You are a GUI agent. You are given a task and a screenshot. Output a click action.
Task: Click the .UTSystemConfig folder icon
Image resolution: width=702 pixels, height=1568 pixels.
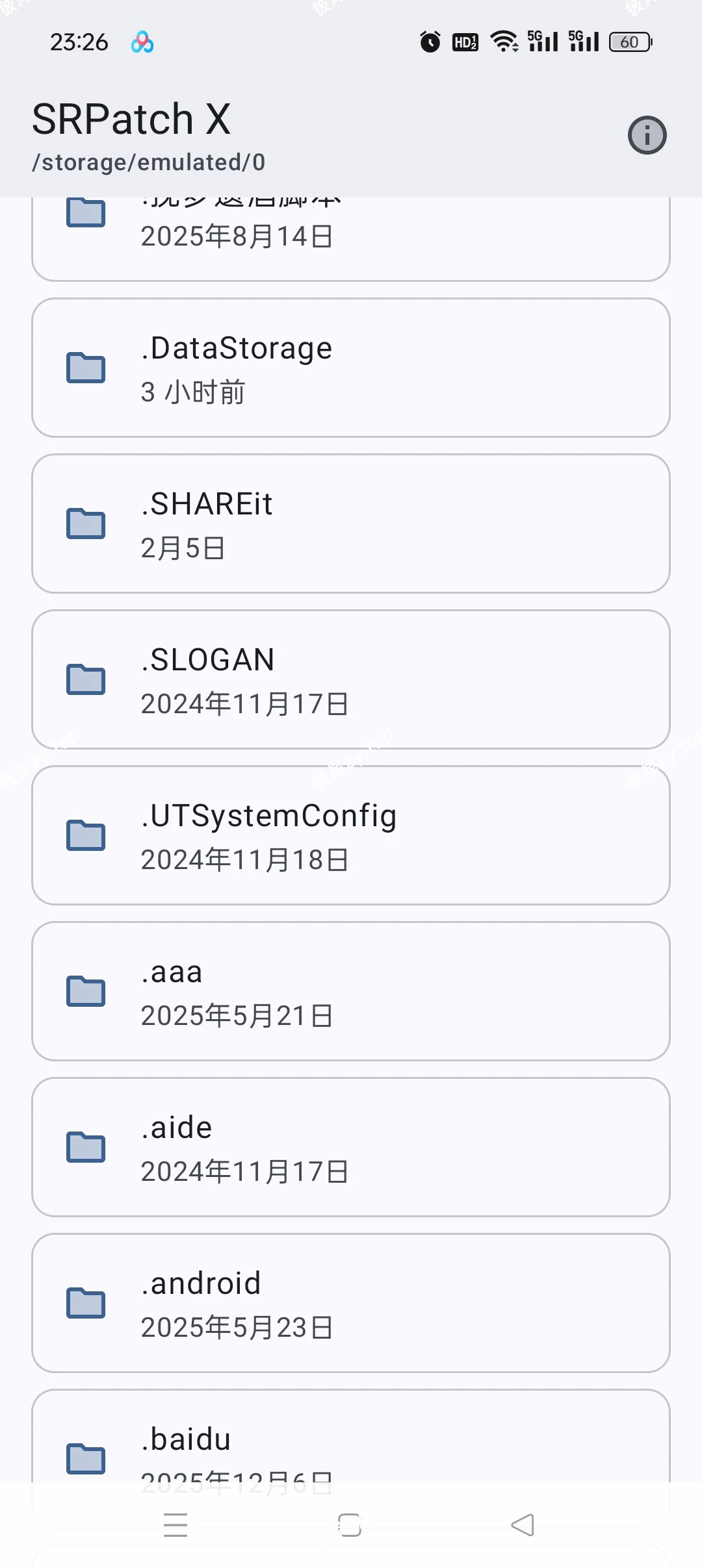coord(85,836)
